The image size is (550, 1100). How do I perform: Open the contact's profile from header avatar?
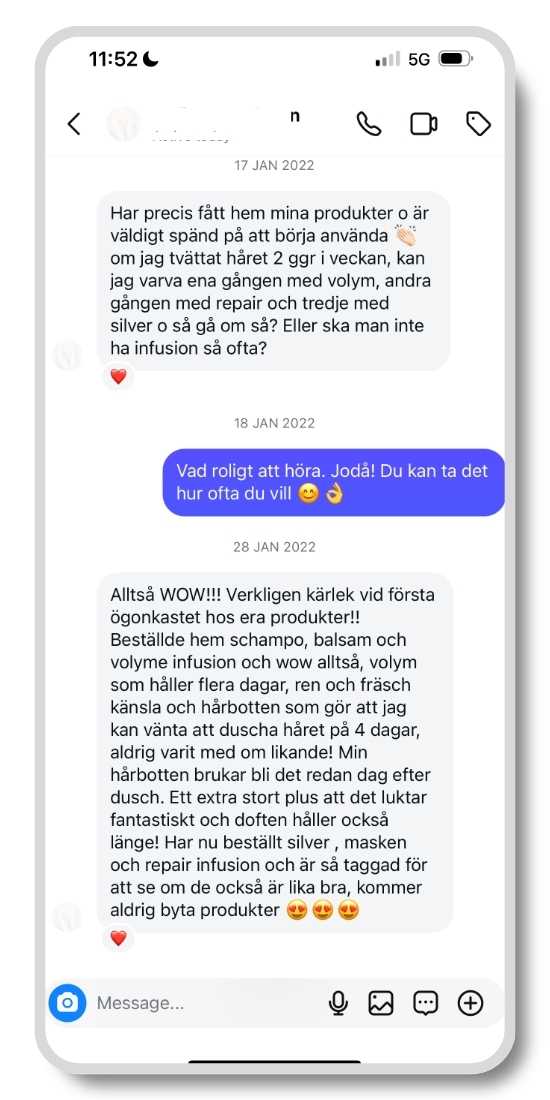[x=122, y=124]
